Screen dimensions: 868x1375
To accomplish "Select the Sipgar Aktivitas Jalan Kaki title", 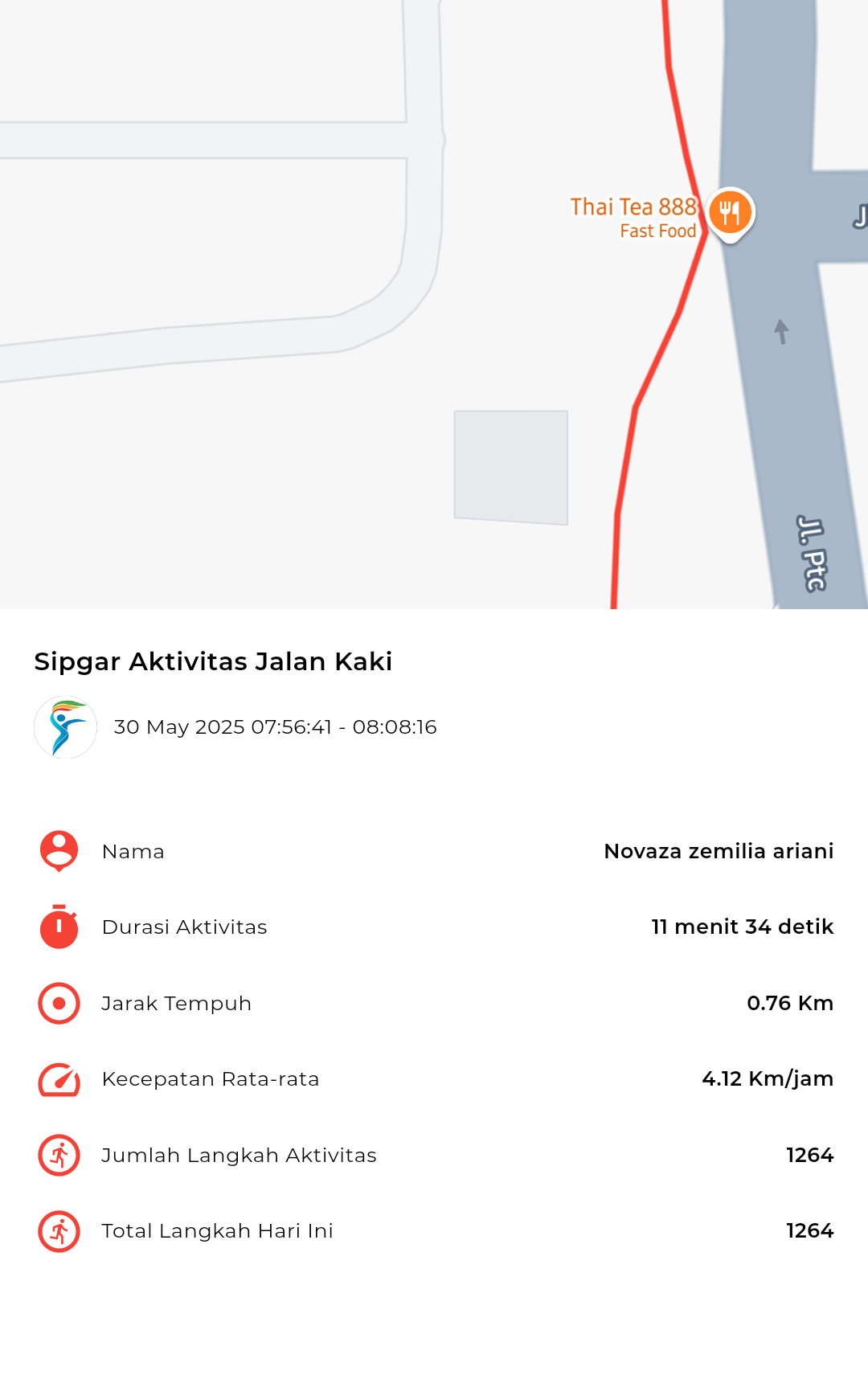I will pyautogui.click(x=212, y=661).
